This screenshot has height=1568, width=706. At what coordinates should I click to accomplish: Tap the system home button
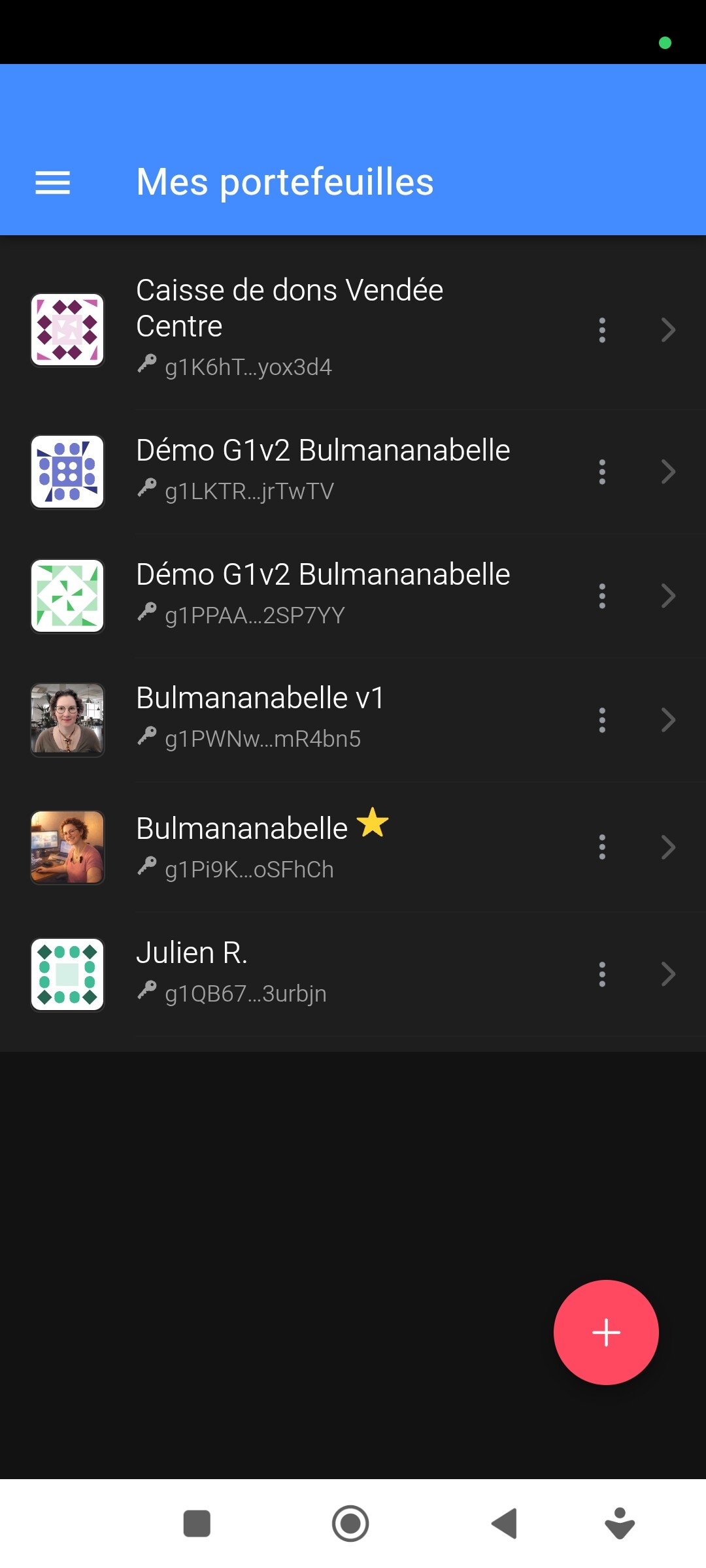350,1524
